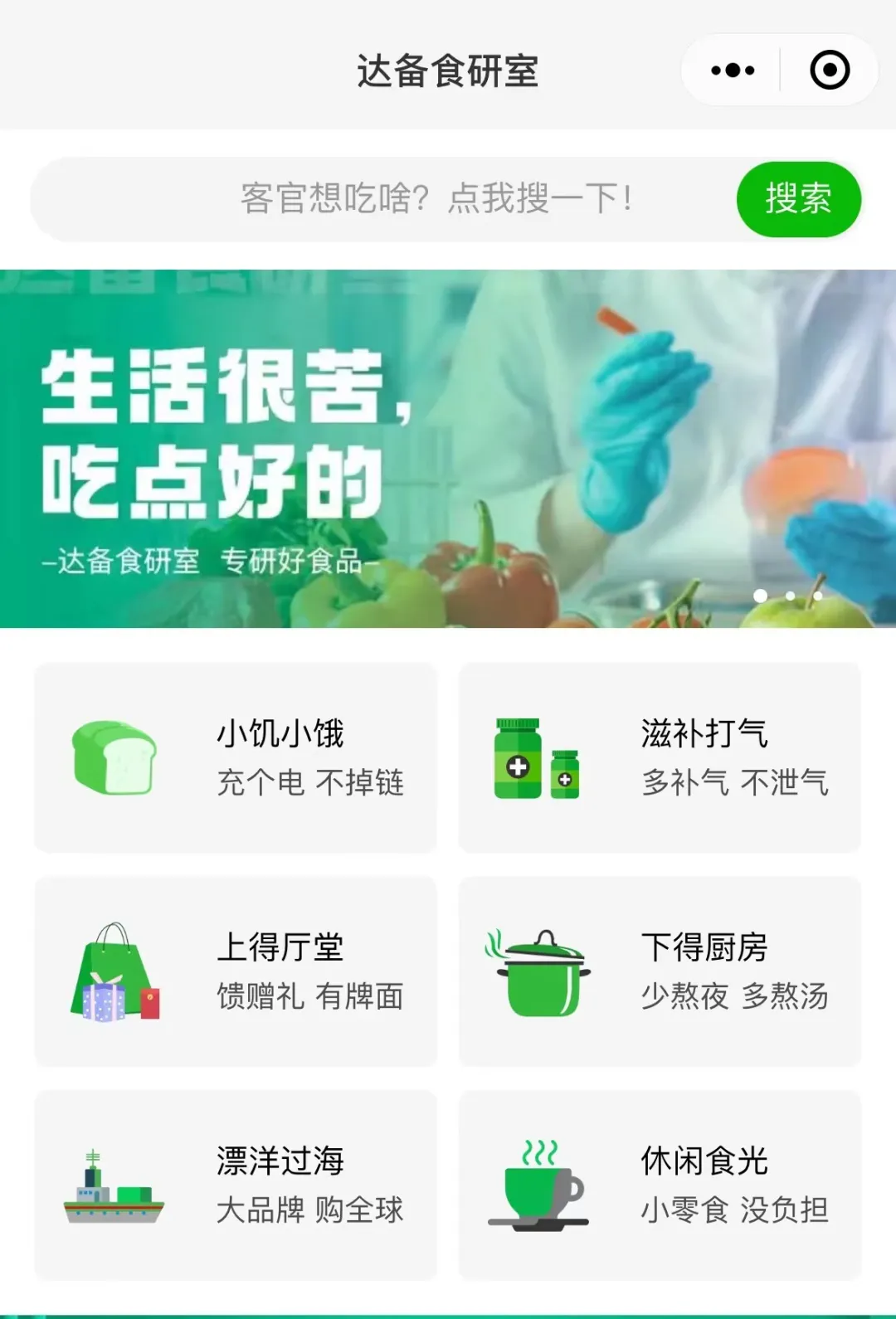Click the 达备食研室 title bar text
Viewport: 896px width, 1319px height.
[448, 71]
